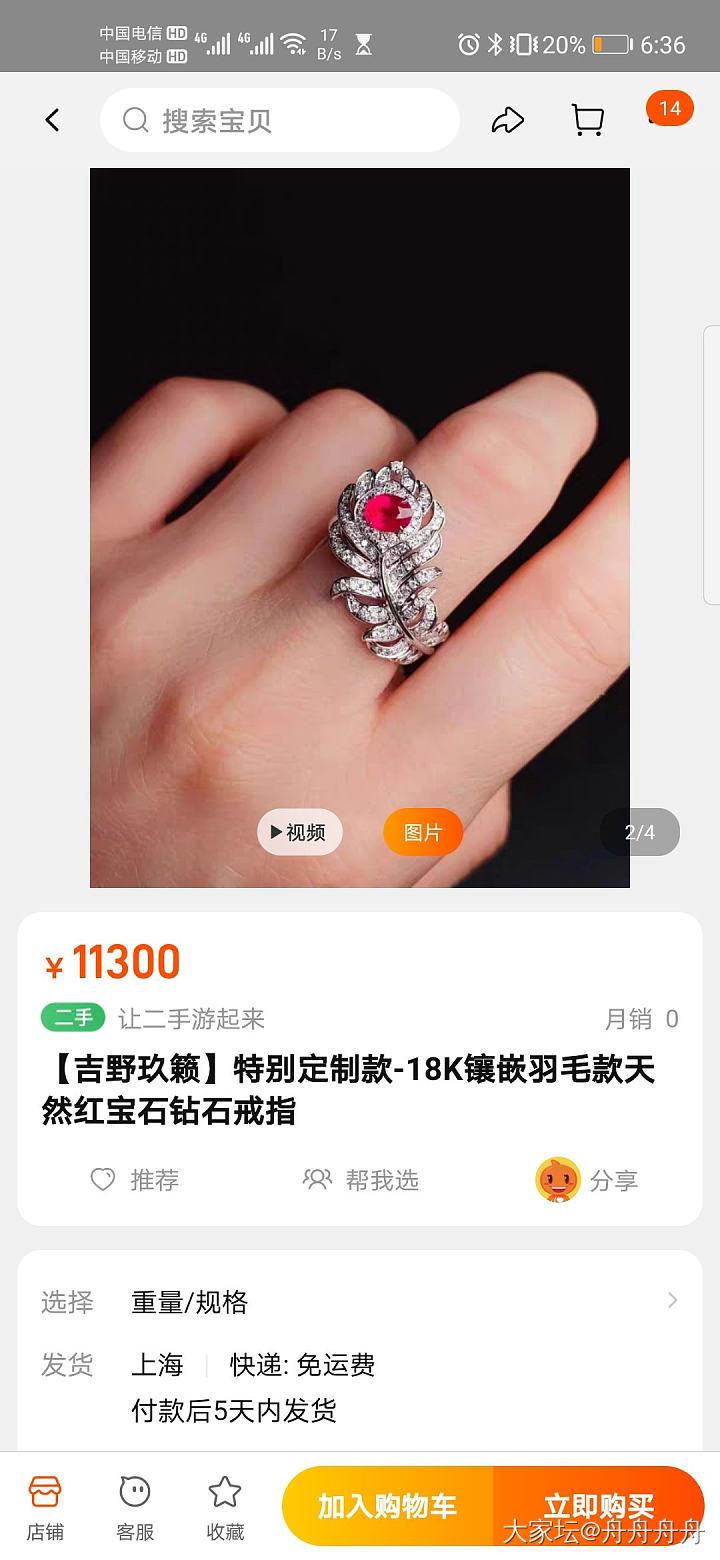Viewport: 720px width, 1560px height.
Task: Select the 图片 image tab
Action: click(423, 832)
